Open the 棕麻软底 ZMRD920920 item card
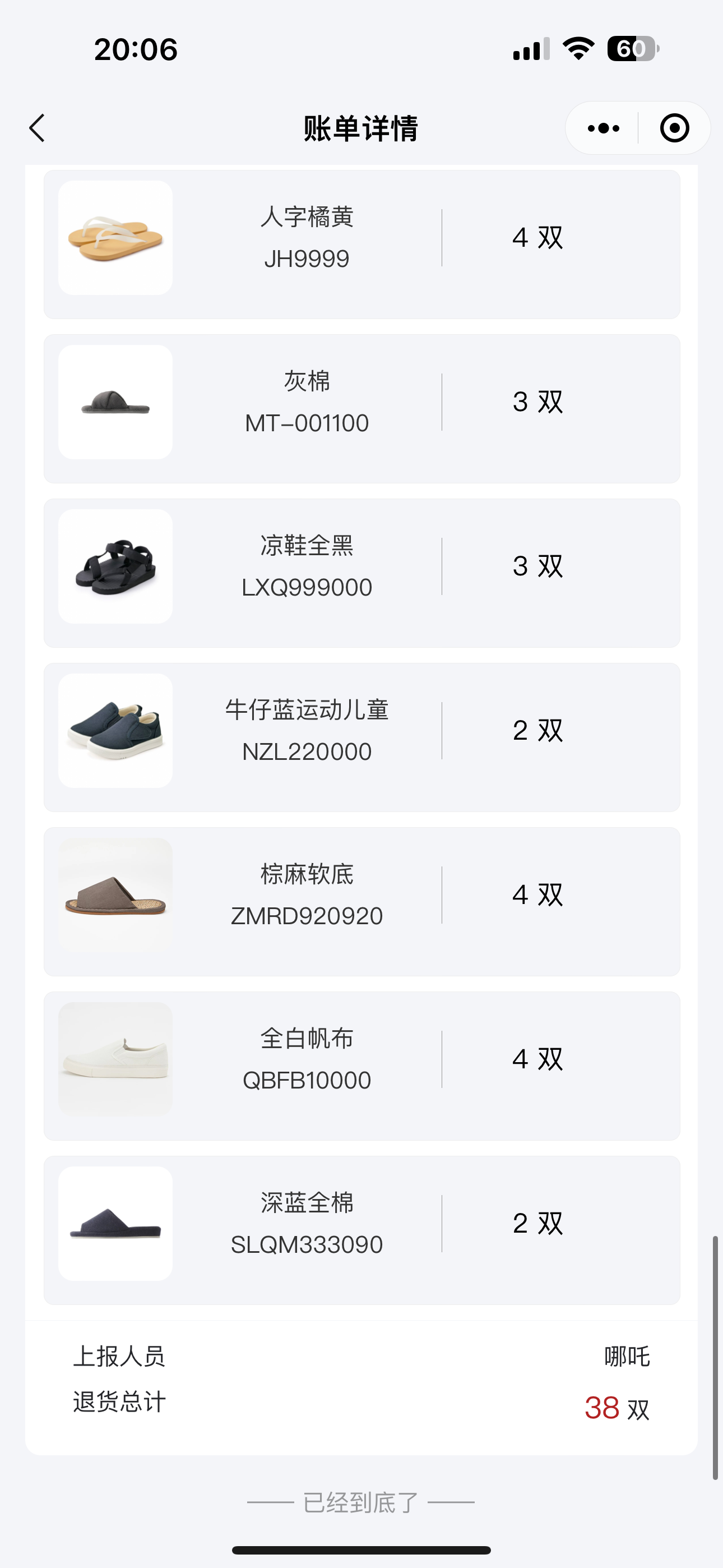 (x=361, y=901)
